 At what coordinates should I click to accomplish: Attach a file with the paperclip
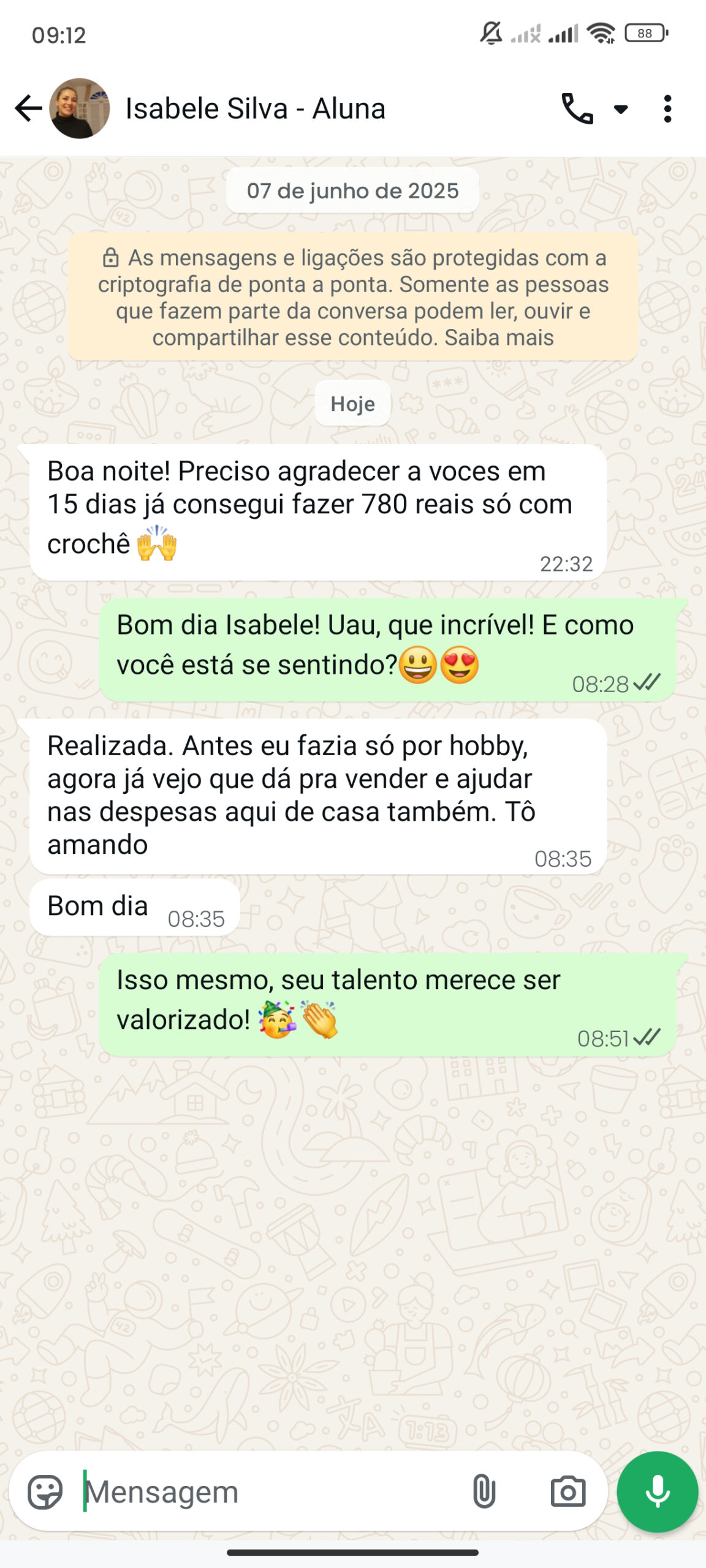click(x=484, y=1491)
